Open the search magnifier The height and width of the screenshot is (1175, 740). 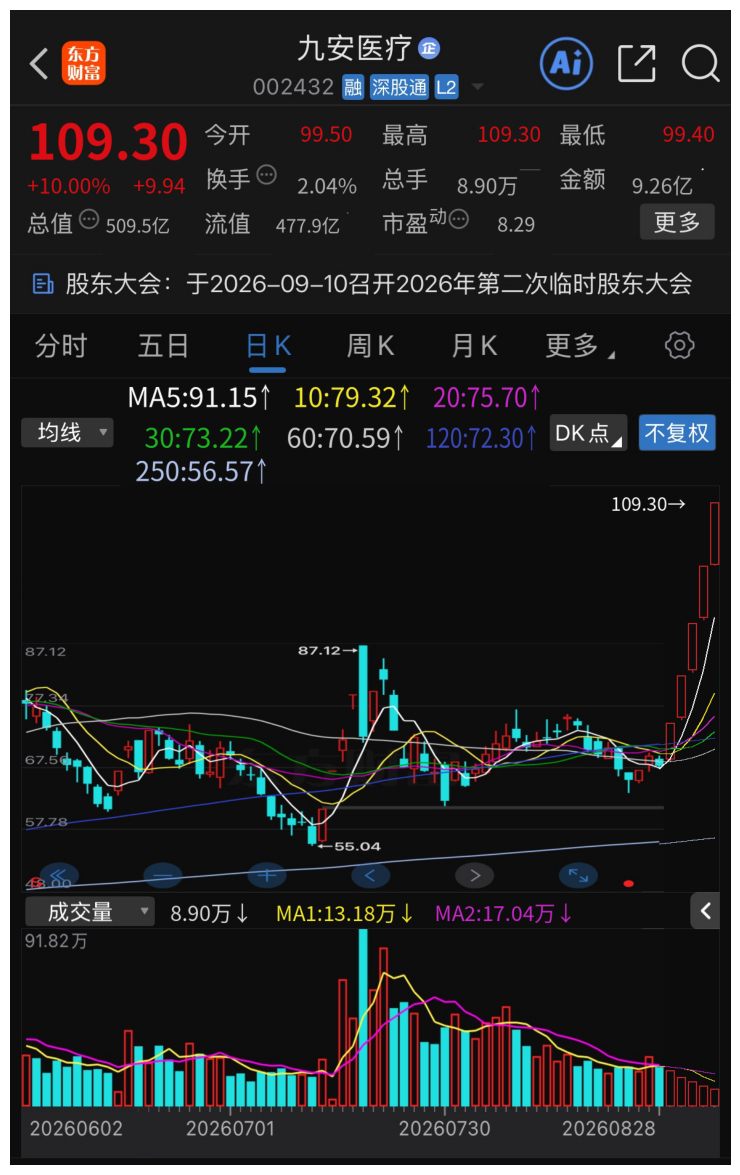point(700,63)
